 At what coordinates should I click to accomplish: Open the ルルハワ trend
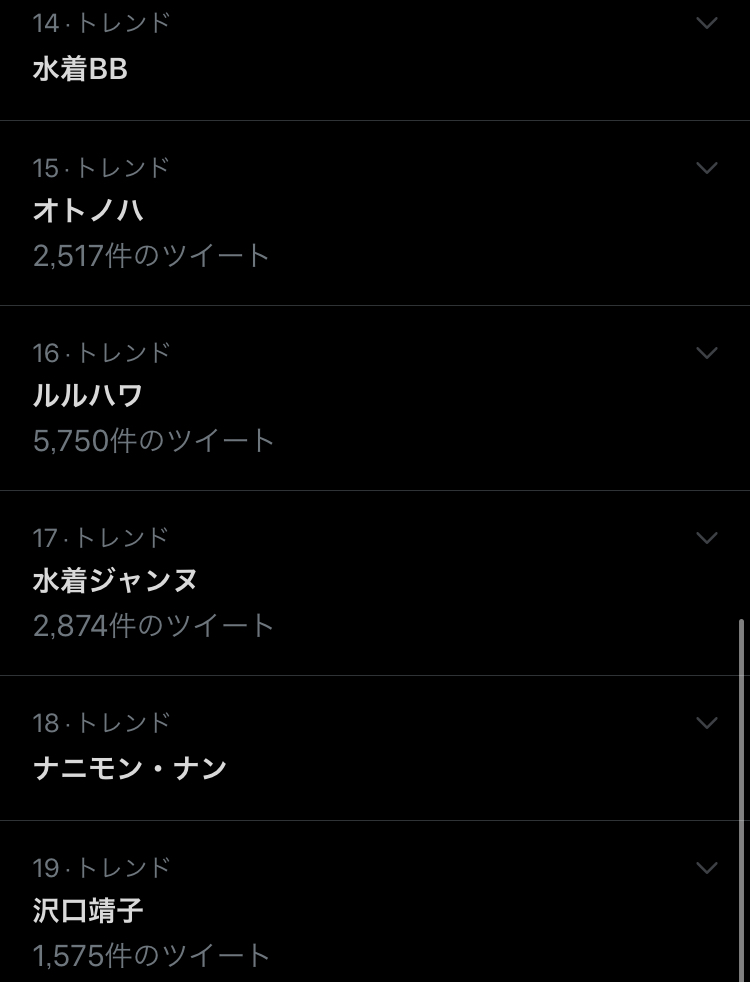click(x=89, y=396)
